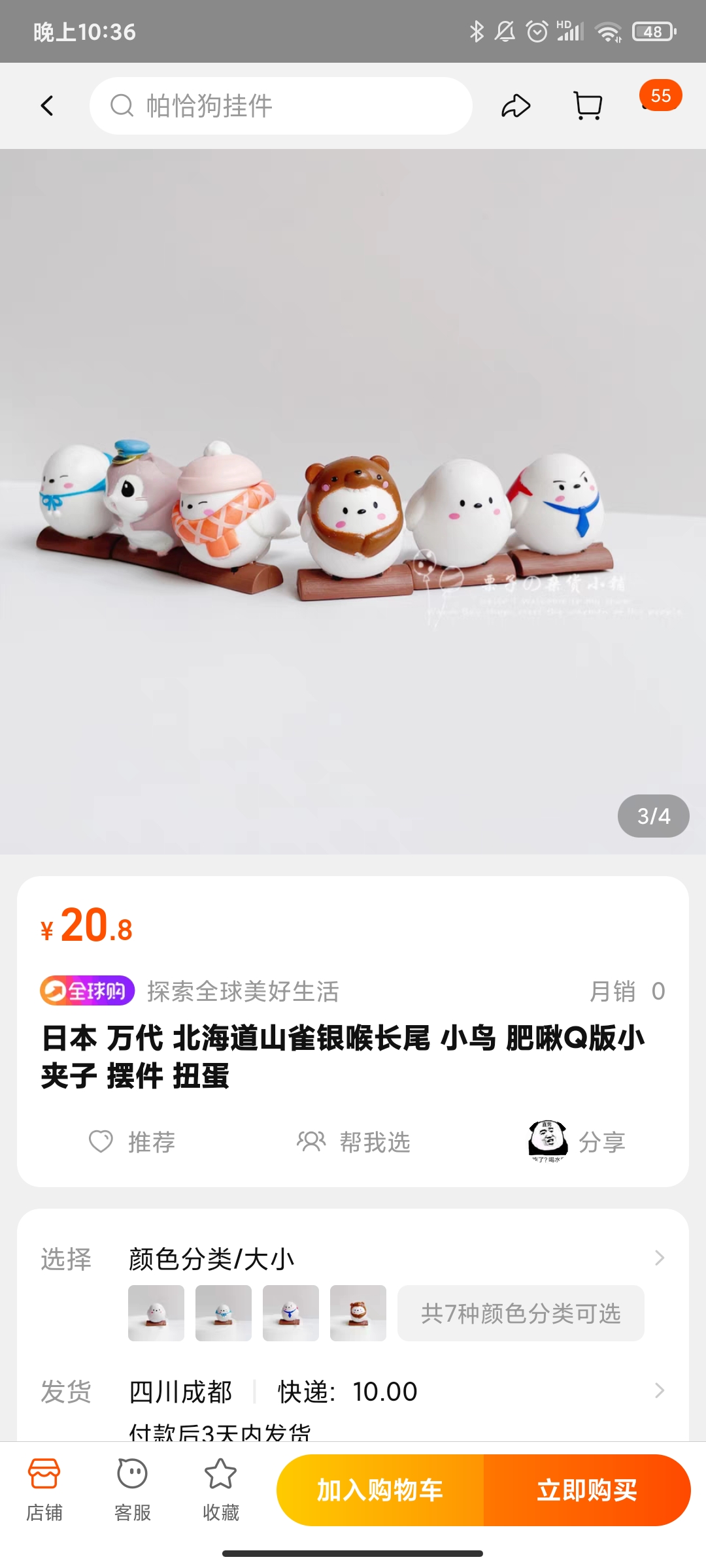
Task: Tap 帮我选 to ask friends
Action: pos(354,1142)
